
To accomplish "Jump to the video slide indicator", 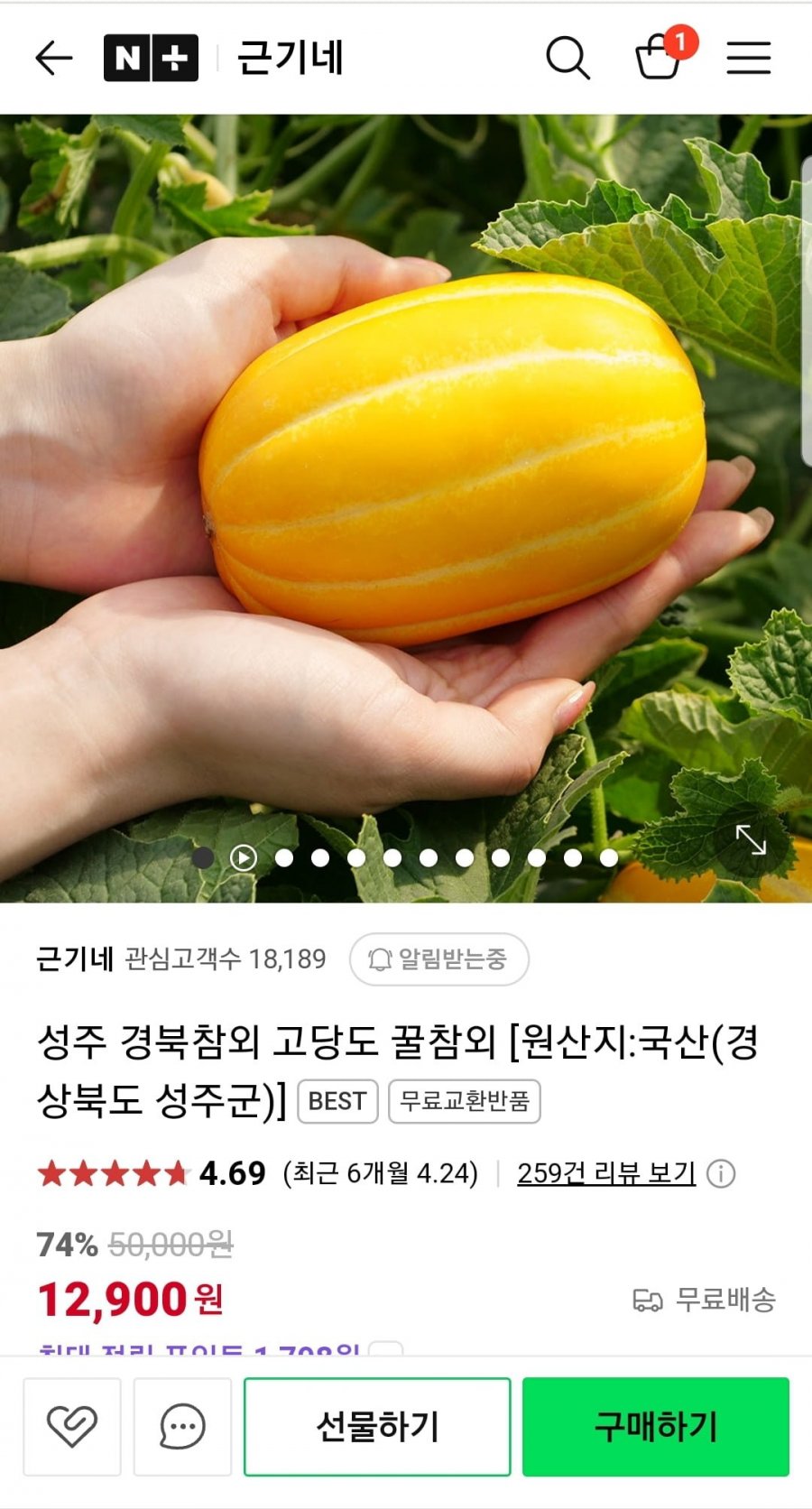I will click(x=243, y=857).
